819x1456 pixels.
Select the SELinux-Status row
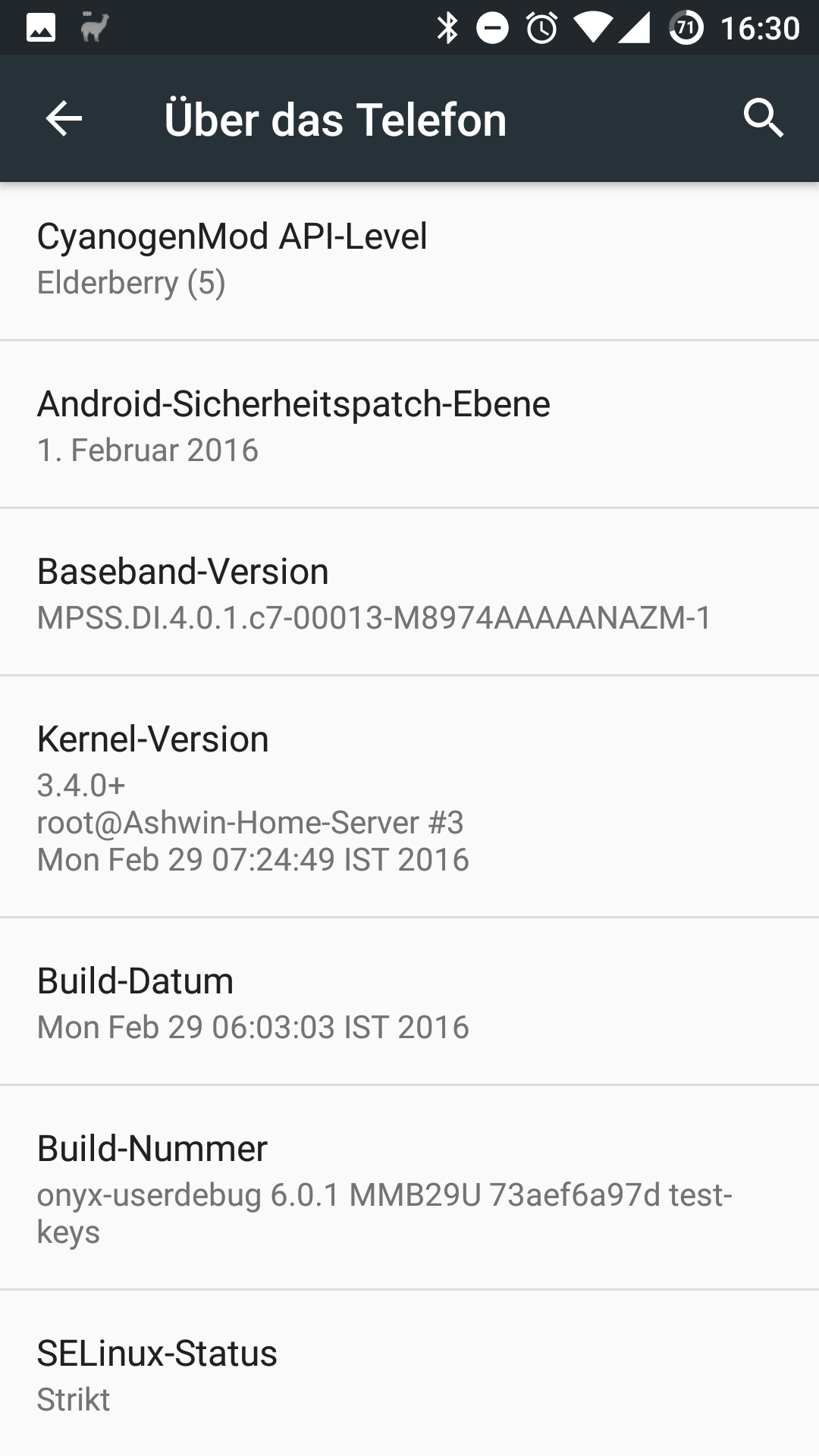click(409, 1373)
